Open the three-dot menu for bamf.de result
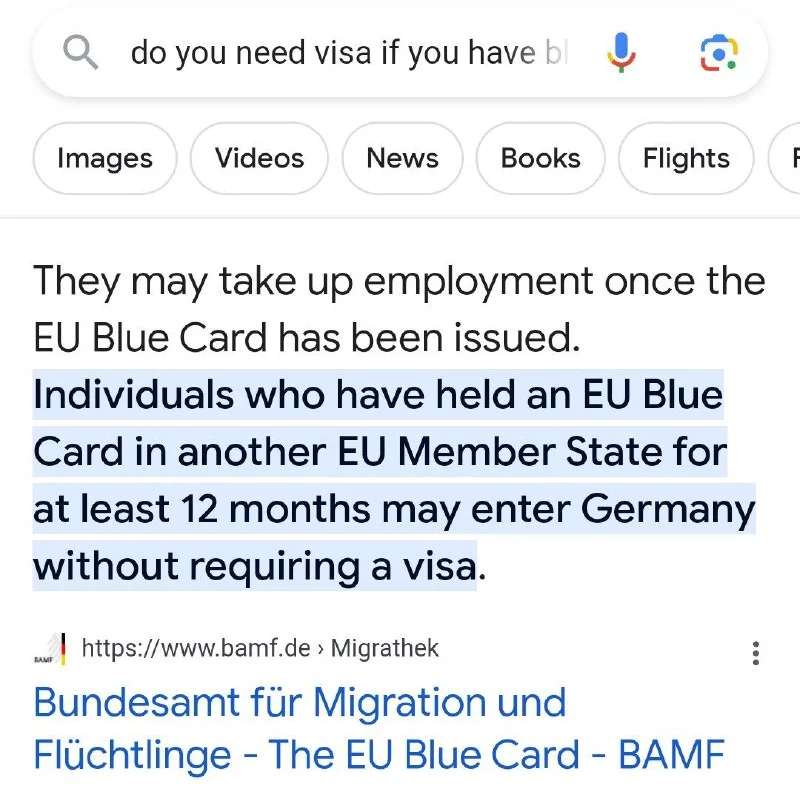This screenshot has height=795, width=800. pyautogui.click(x=756, y=654)
